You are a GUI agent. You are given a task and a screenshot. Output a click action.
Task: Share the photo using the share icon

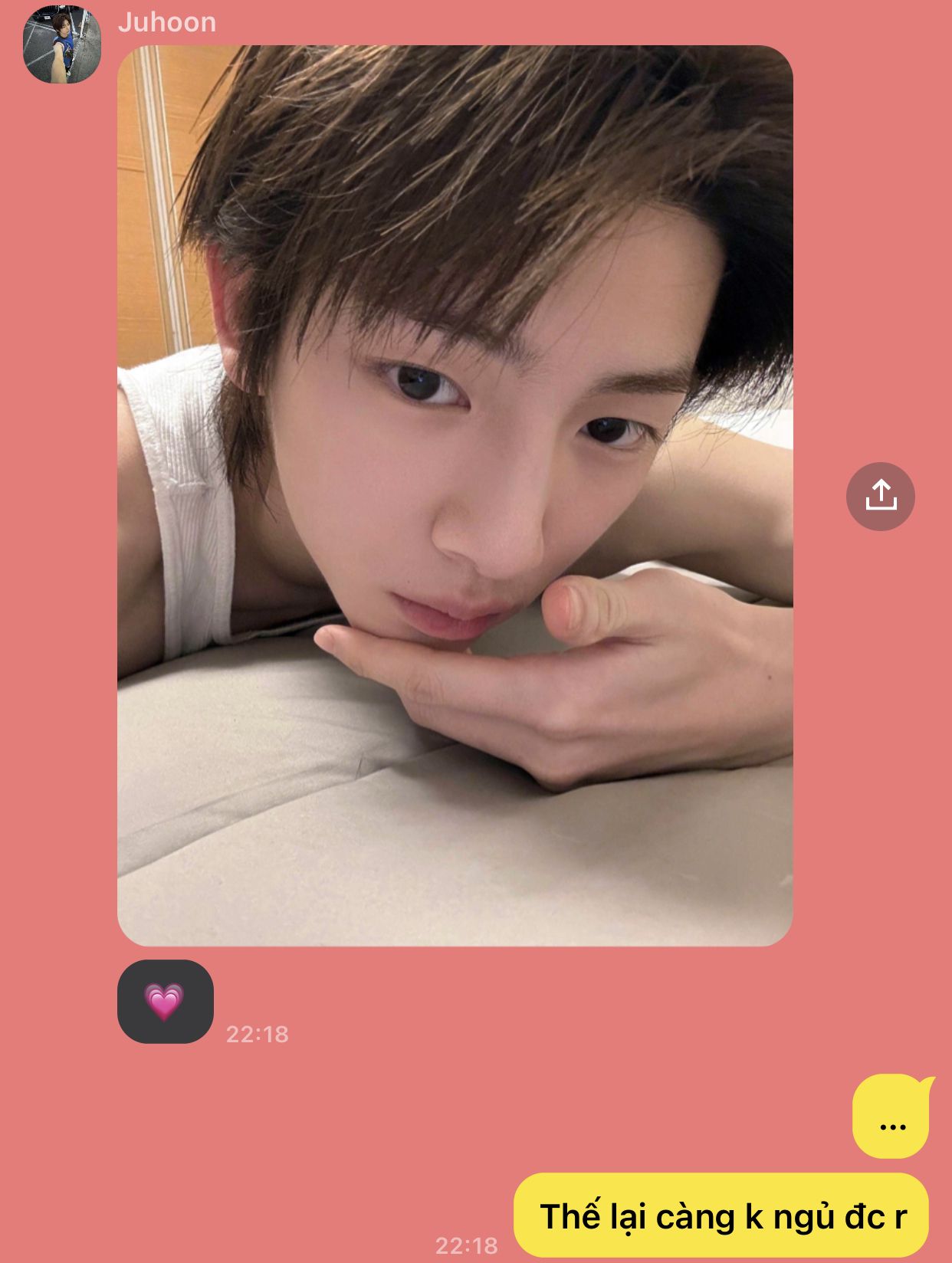[x=880, y=496]
